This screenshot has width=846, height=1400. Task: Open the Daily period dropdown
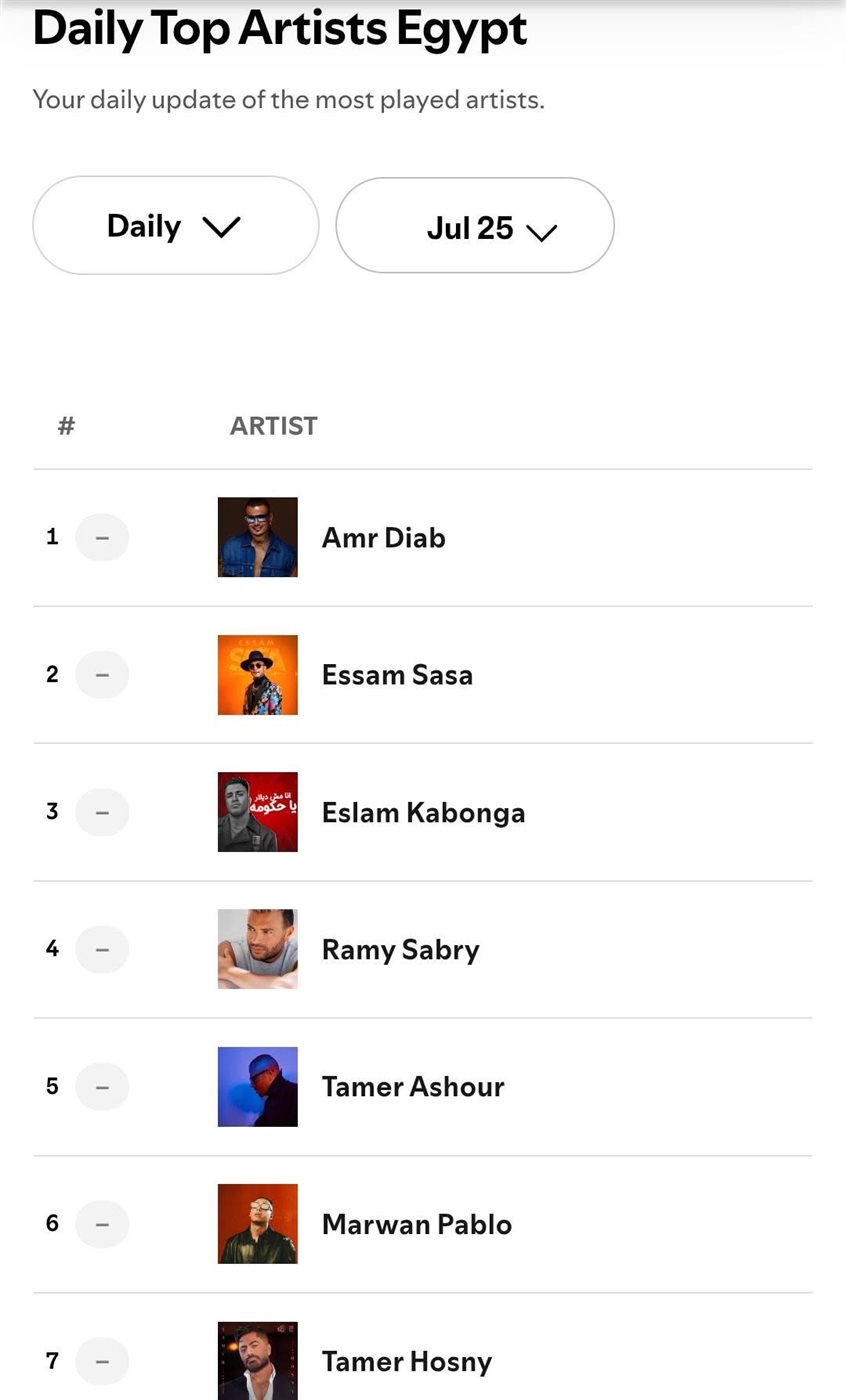coord(176,225)
